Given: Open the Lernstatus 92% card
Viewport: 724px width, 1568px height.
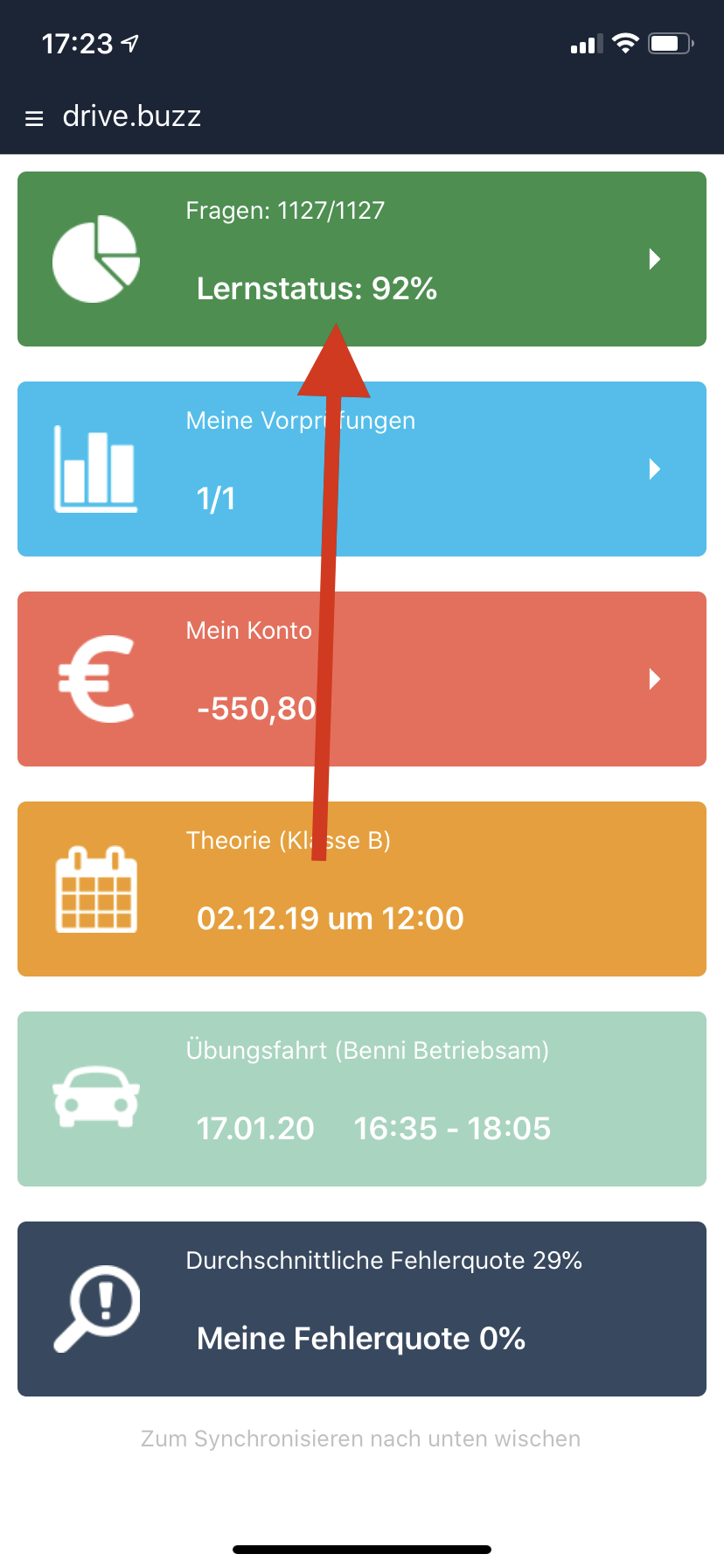Looking at the screenshot, I should [x=362, y=259].
